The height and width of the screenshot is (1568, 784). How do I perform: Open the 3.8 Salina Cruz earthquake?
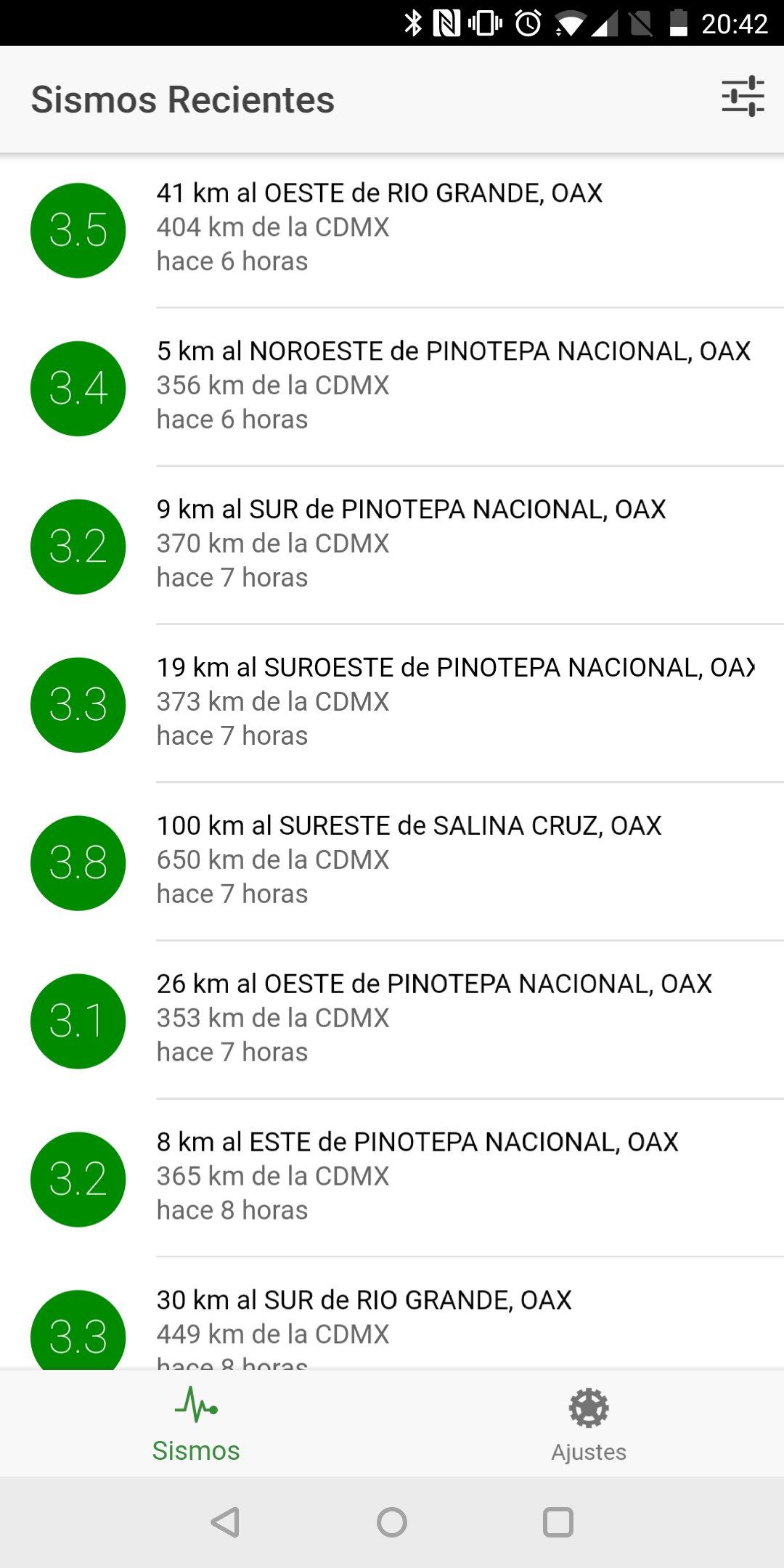tap(392, 861)
